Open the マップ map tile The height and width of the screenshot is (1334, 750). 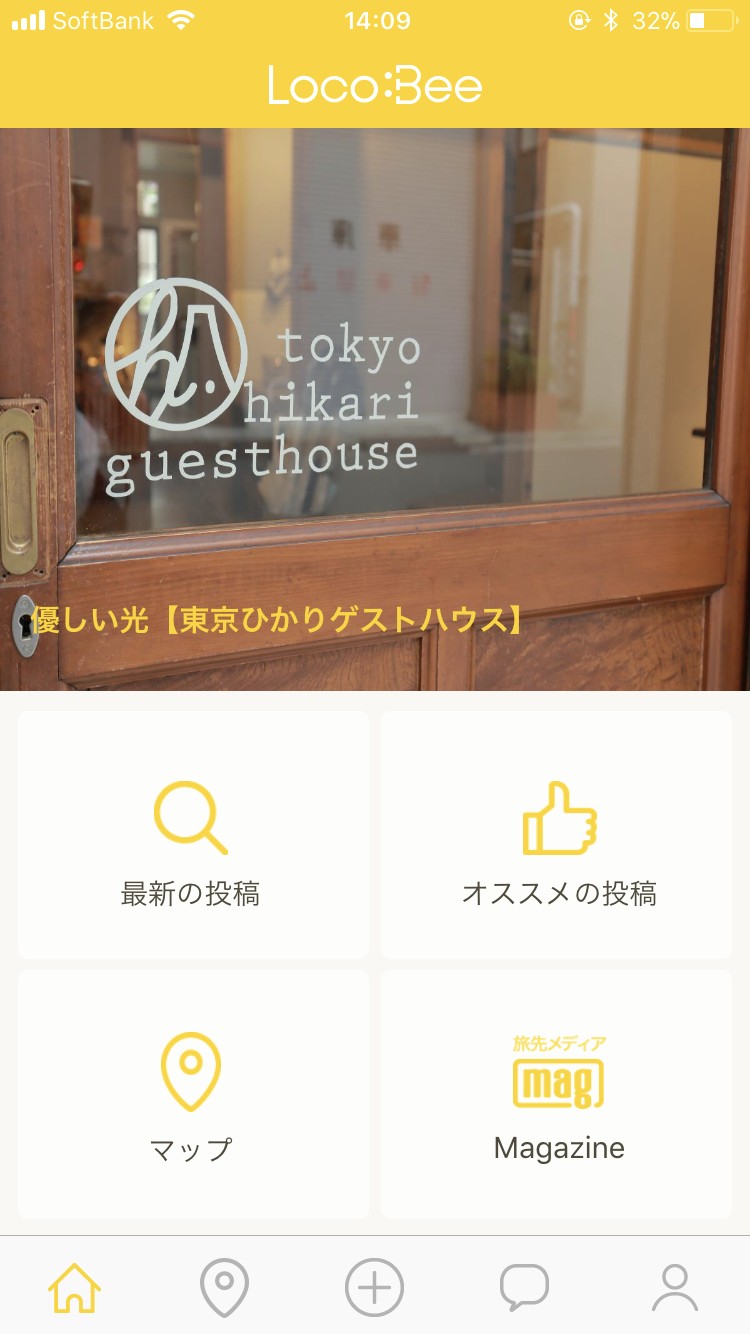point(192,1095)
